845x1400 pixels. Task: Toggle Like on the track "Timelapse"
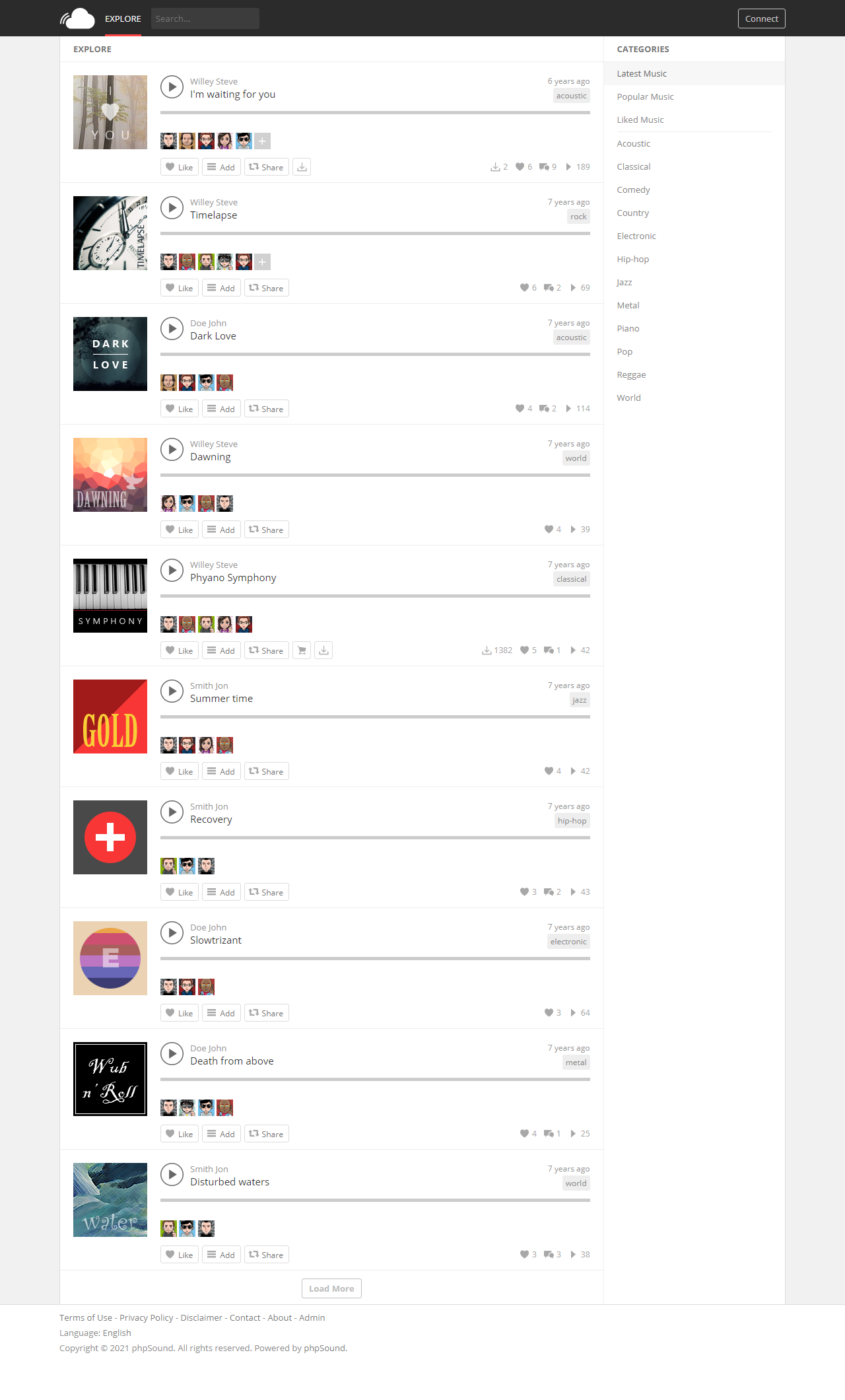[179, 287]
